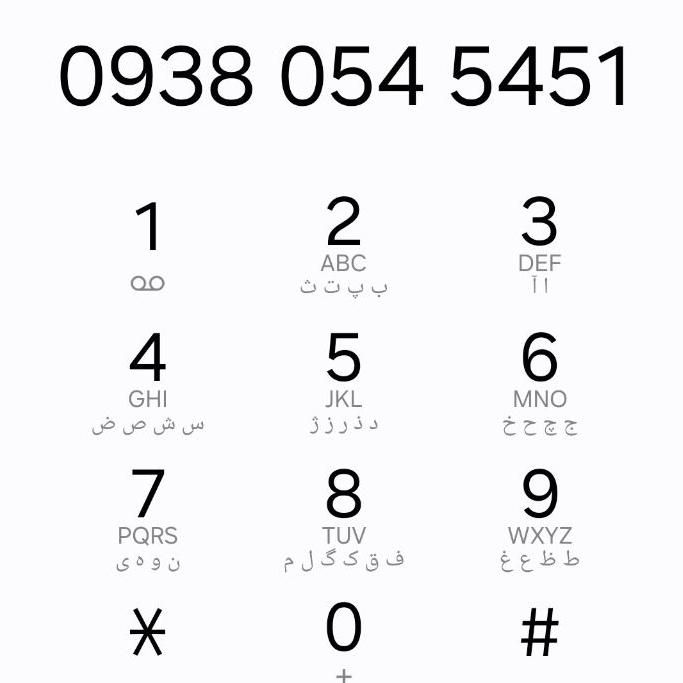The height and width of the screenshot is (683, 683).
Task: Tap the 6 MNO key
Action: click(539, 380)
